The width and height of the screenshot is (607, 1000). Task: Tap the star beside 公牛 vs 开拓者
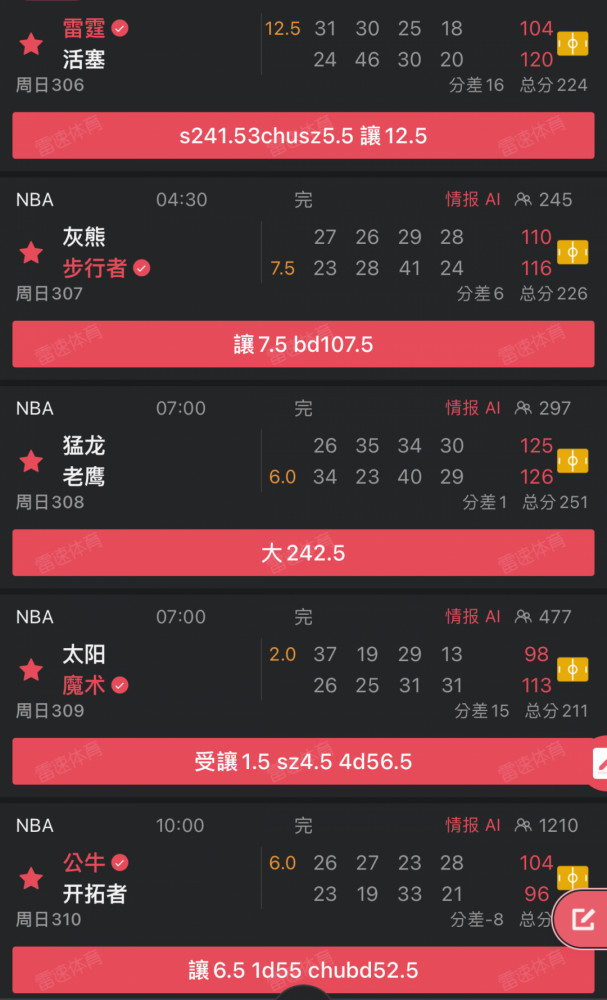31,879
